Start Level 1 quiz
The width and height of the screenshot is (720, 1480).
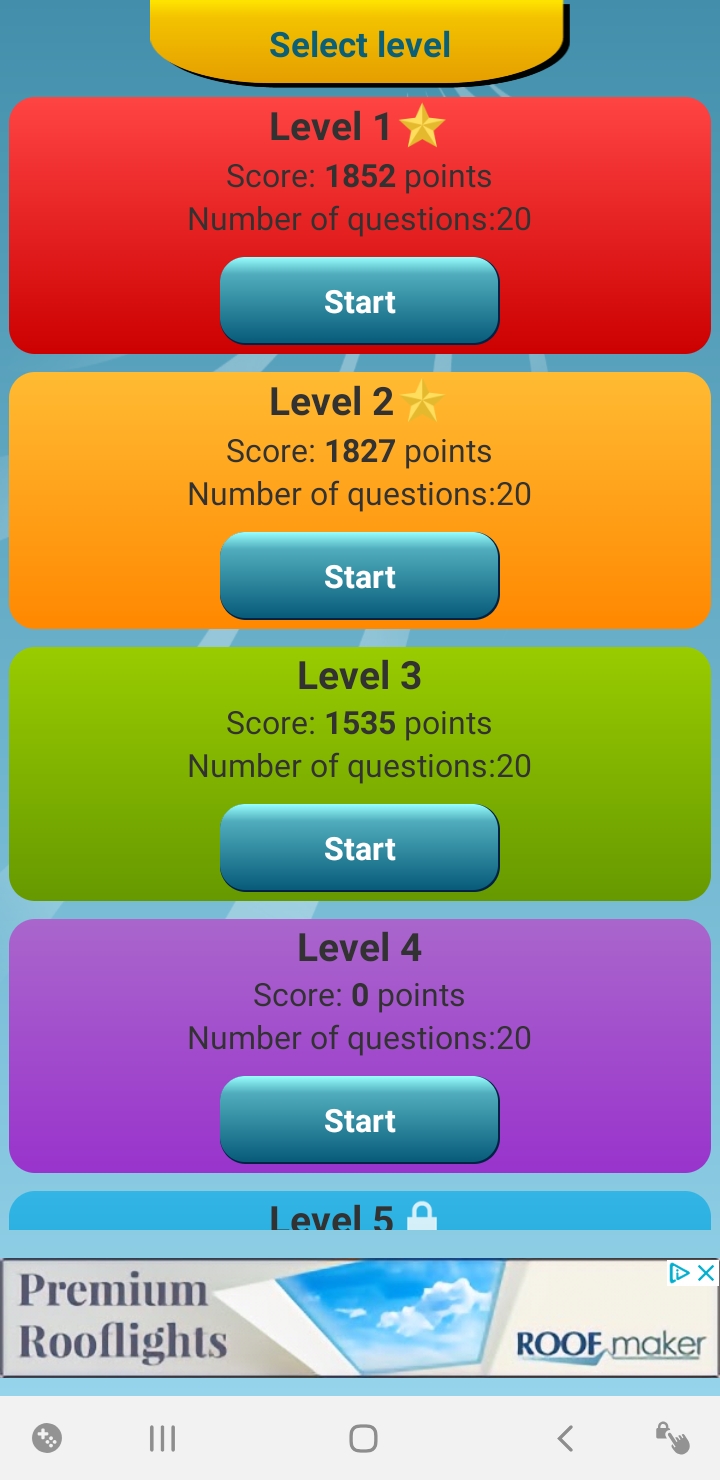(360, 301)
